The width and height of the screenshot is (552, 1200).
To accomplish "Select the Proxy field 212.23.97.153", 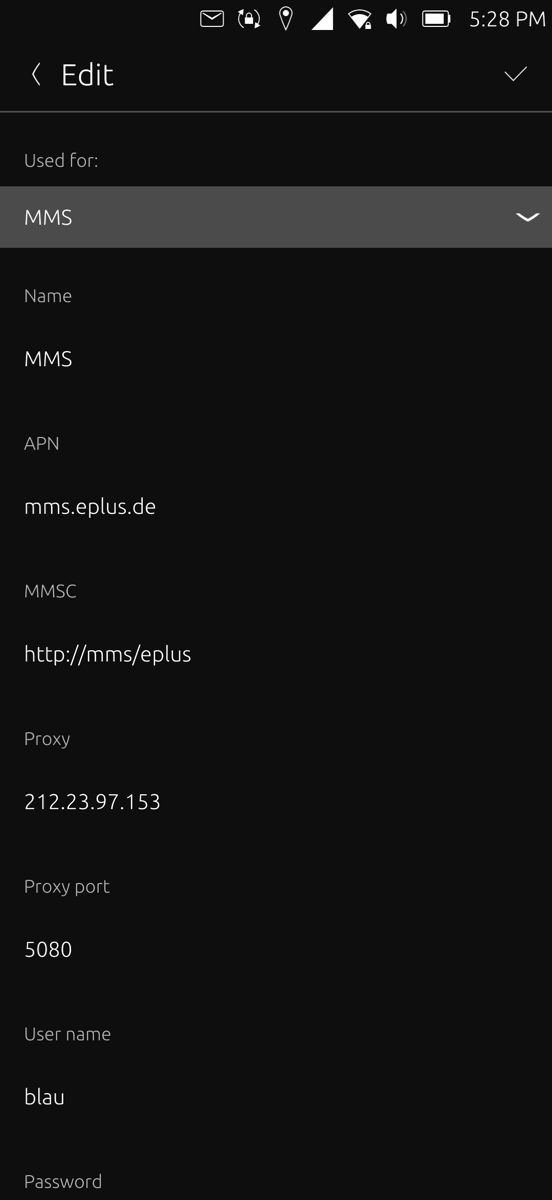I will click(x=276, y=802).
